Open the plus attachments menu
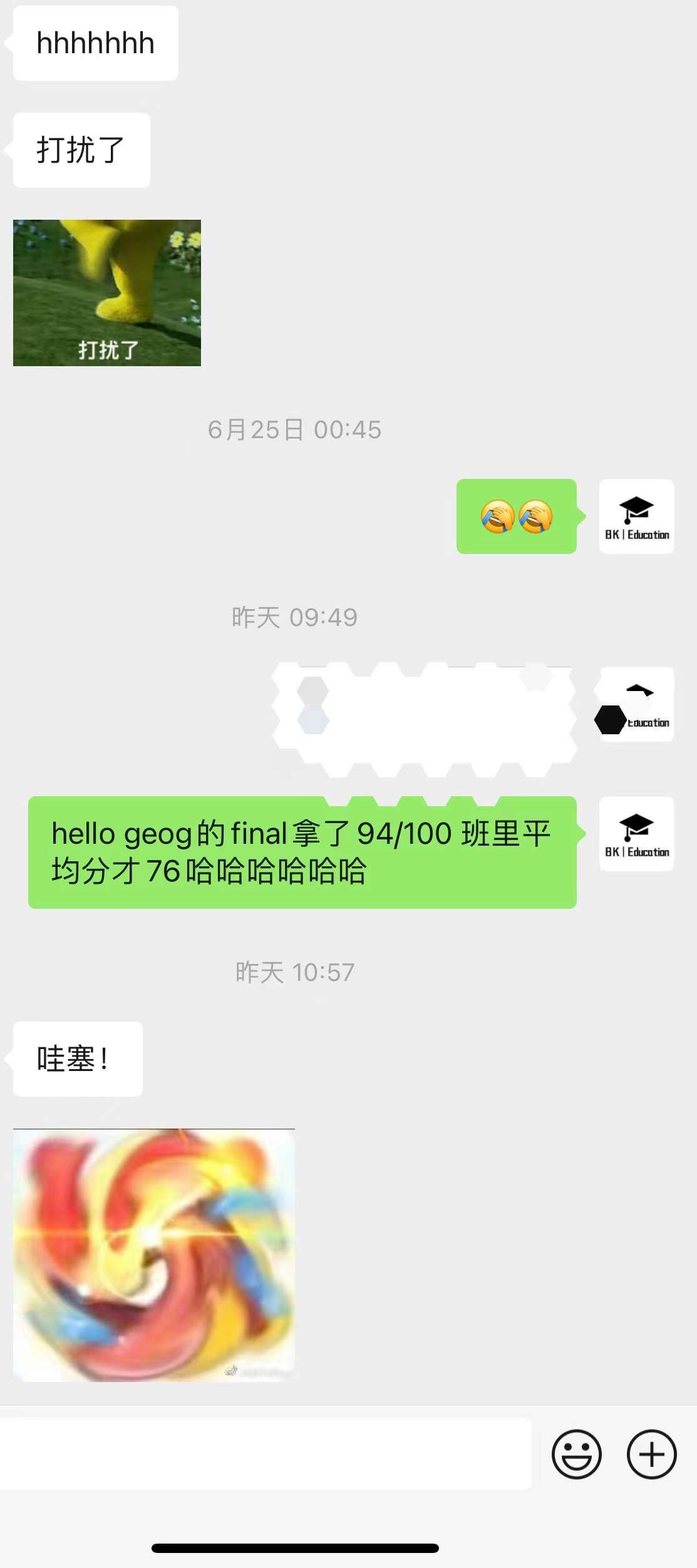Image resolution: width=697 pixels, height=1568 pixels. pyautogui.click(x=651, y=1453)
